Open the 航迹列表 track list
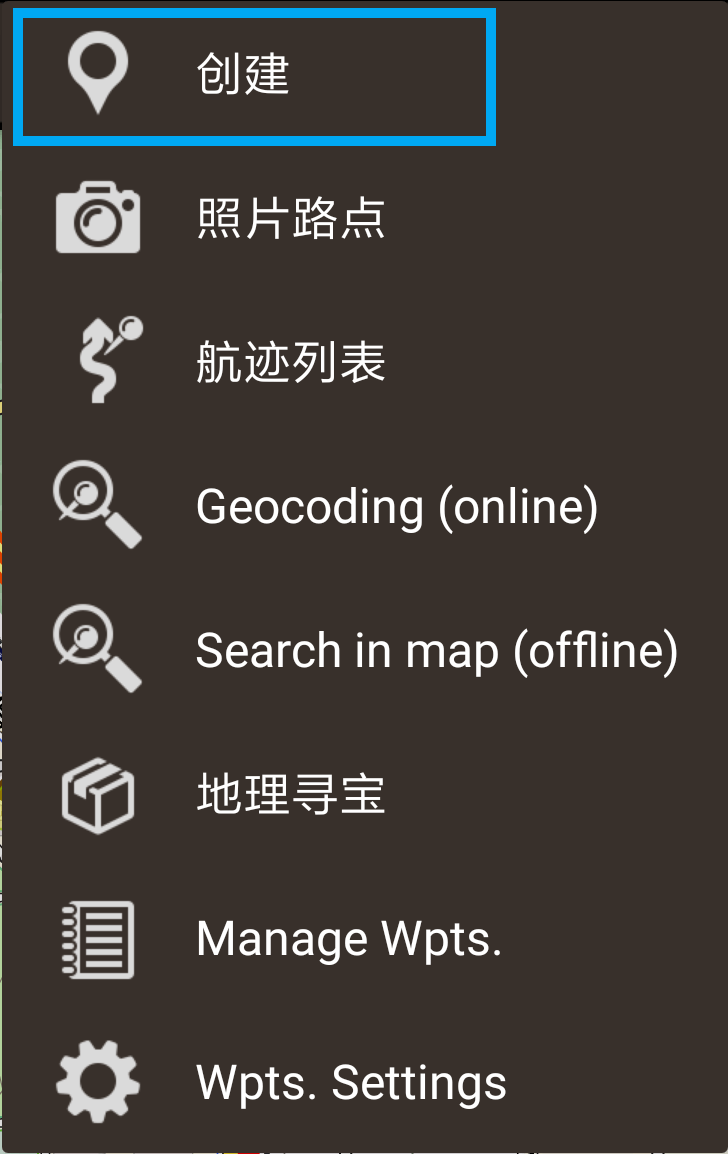Viewport: 728px width, 1154px height. click(291, 362)
